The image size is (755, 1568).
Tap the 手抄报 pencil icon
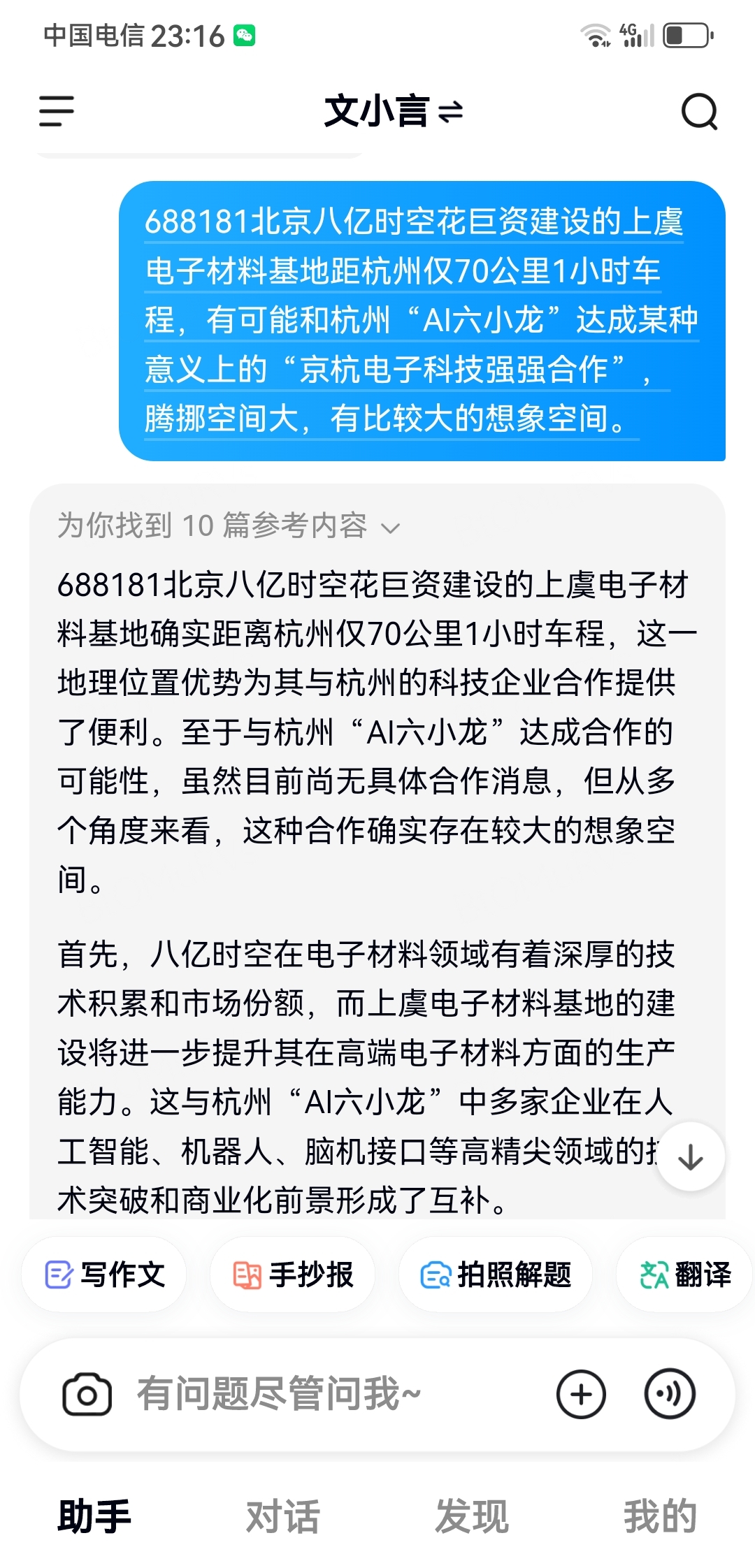[246, 1274]
